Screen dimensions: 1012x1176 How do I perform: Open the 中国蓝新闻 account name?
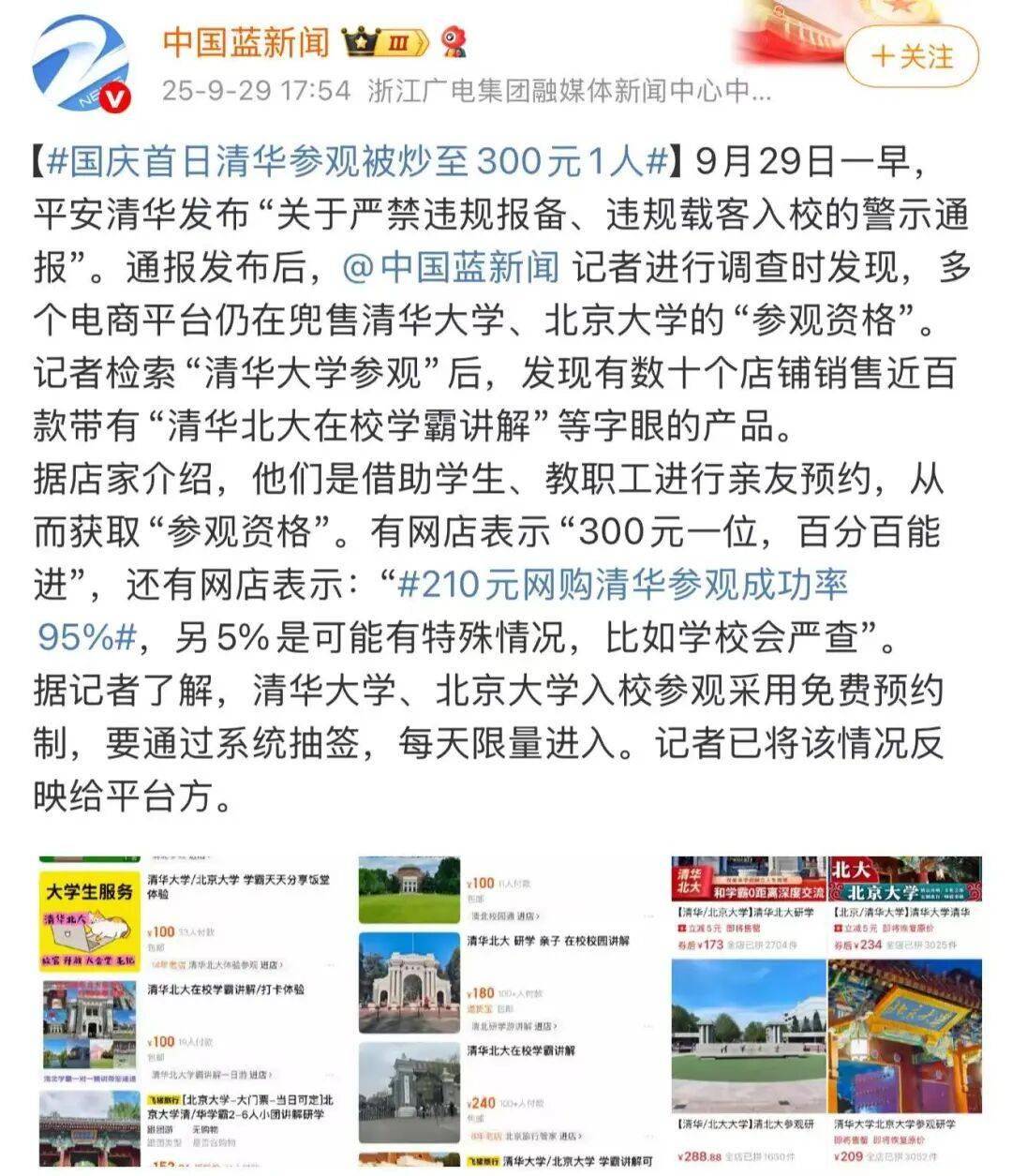[246, 42]
